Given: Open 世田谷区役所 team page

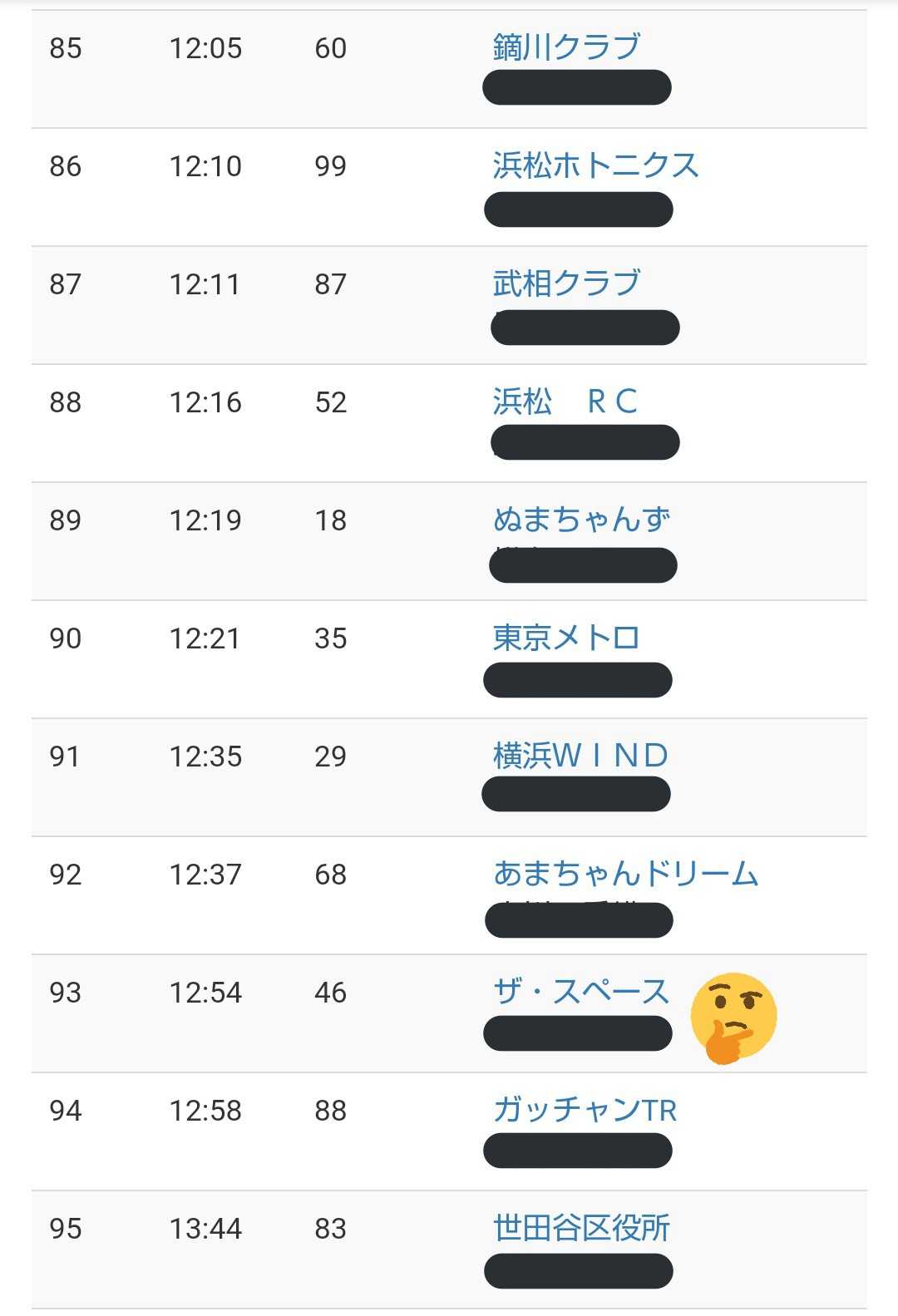Looking at the screenshot, I should [x=581, y=1228].
